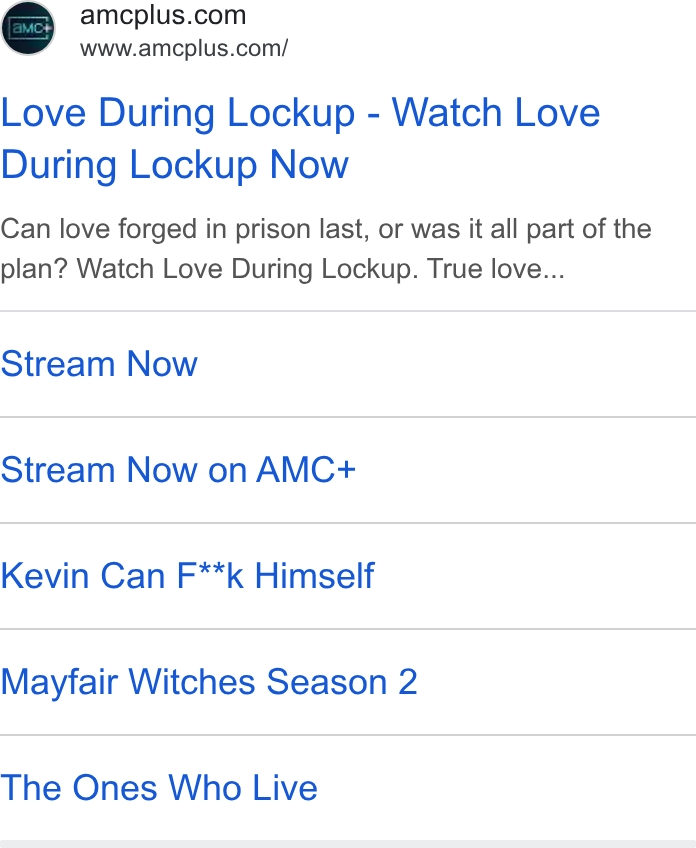696x848 pixels.
Task: Tap the amcplus.com site address
Action: click(x=184, y=49)
